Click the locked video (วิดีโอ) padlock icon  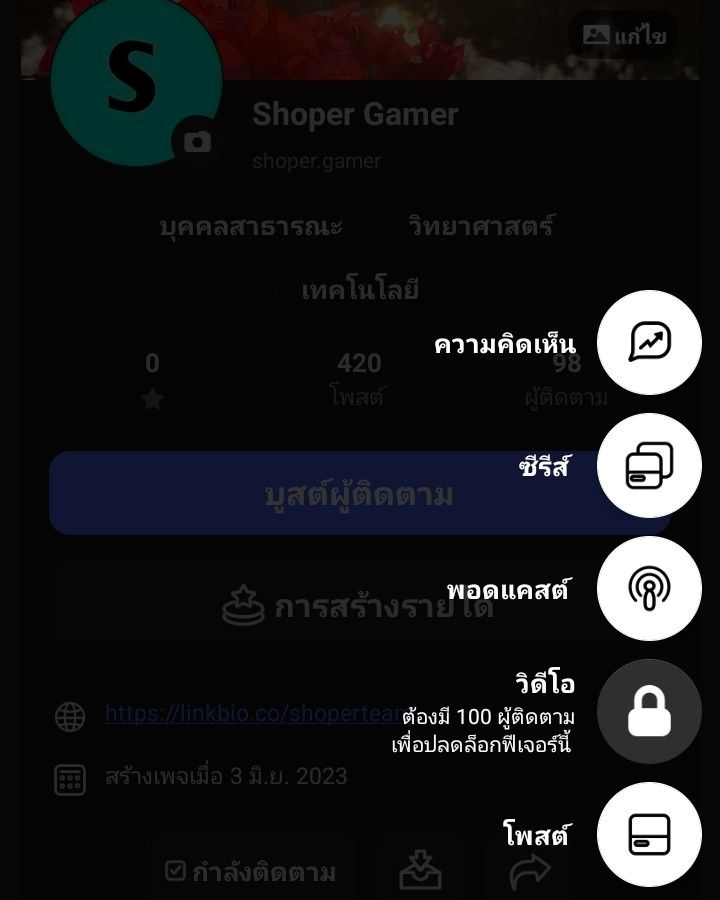coord(648,711)
